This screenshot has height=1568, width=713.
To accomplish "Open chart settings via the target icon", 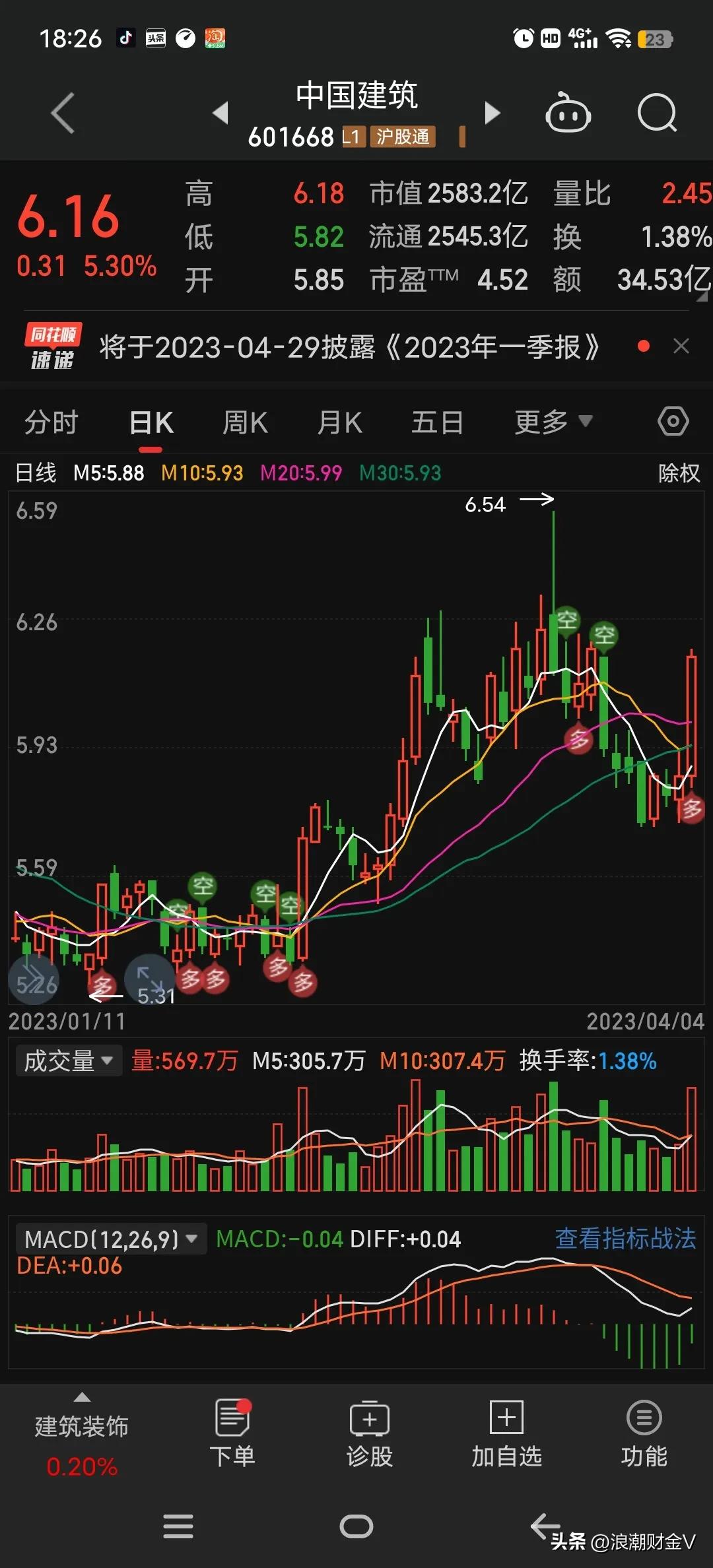I will pos(673,420).
